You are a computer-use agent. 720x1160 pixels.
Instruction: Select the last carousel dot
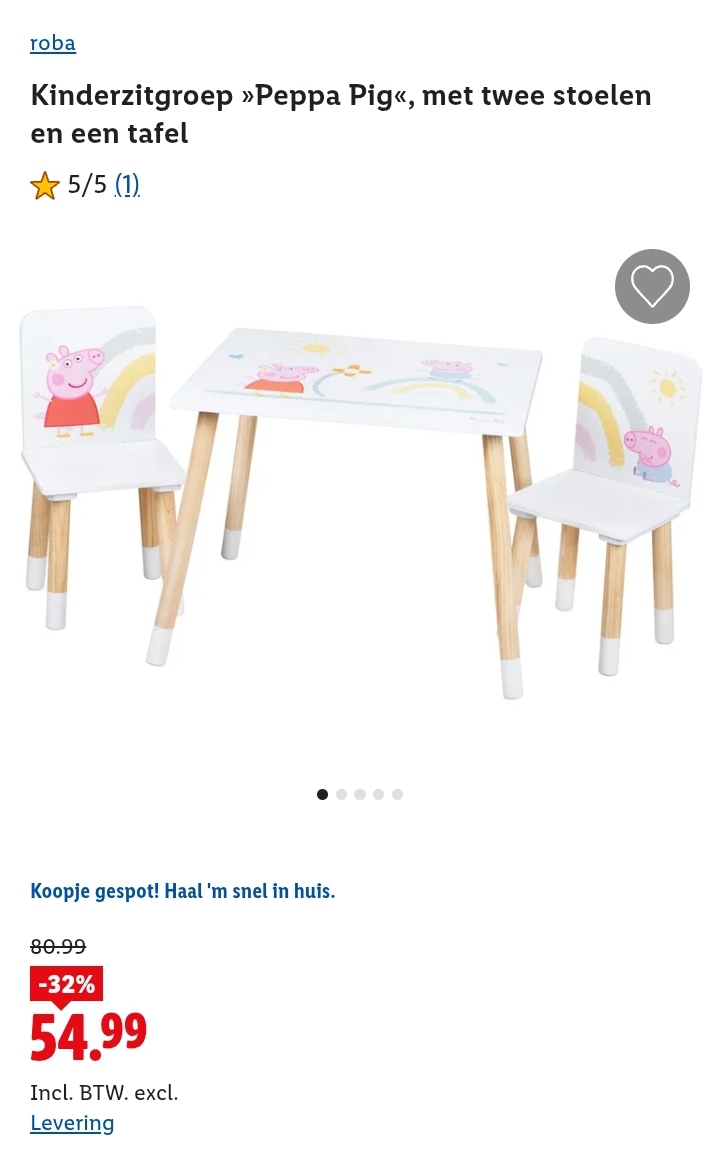397,794
